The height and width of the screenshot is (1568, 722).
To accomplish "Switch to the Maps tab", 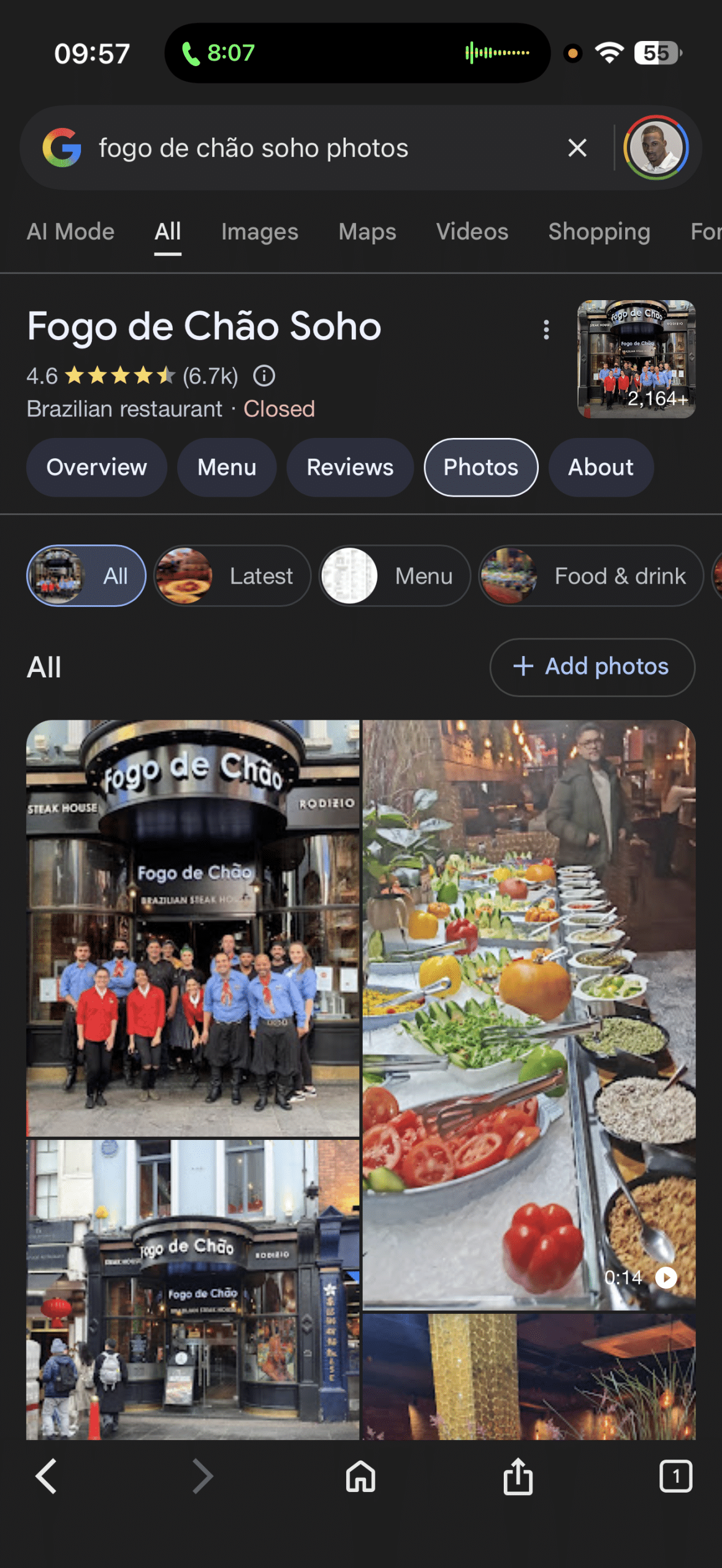I will 367,232.
